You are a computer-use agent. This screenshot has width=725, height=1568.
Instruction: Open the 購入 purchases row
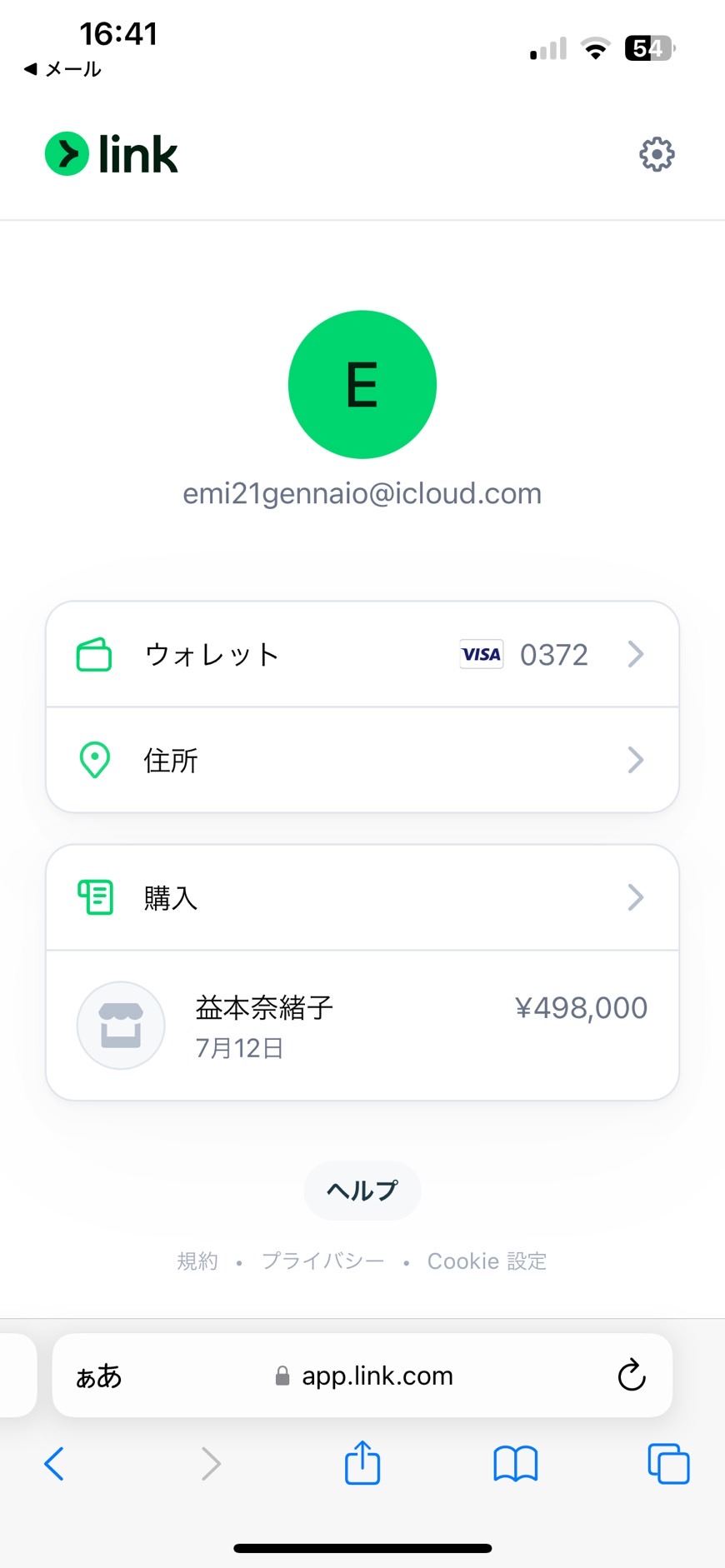tap(362, 897)
